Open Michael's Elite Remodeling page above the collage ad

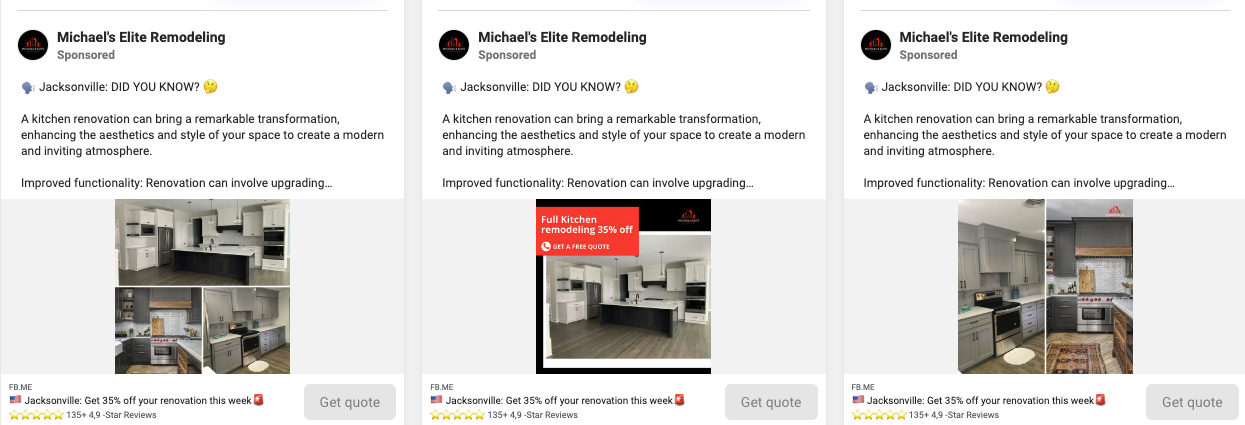pos(141,37)
